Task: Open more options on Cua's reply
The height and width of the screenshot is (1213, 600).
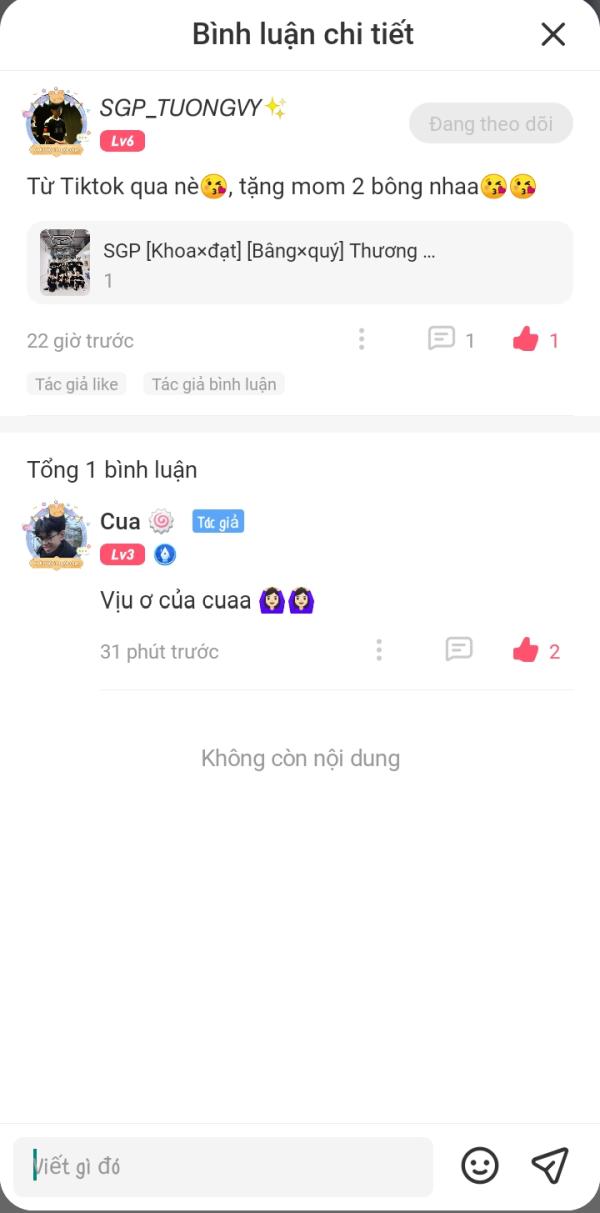Action: point(379,651)
